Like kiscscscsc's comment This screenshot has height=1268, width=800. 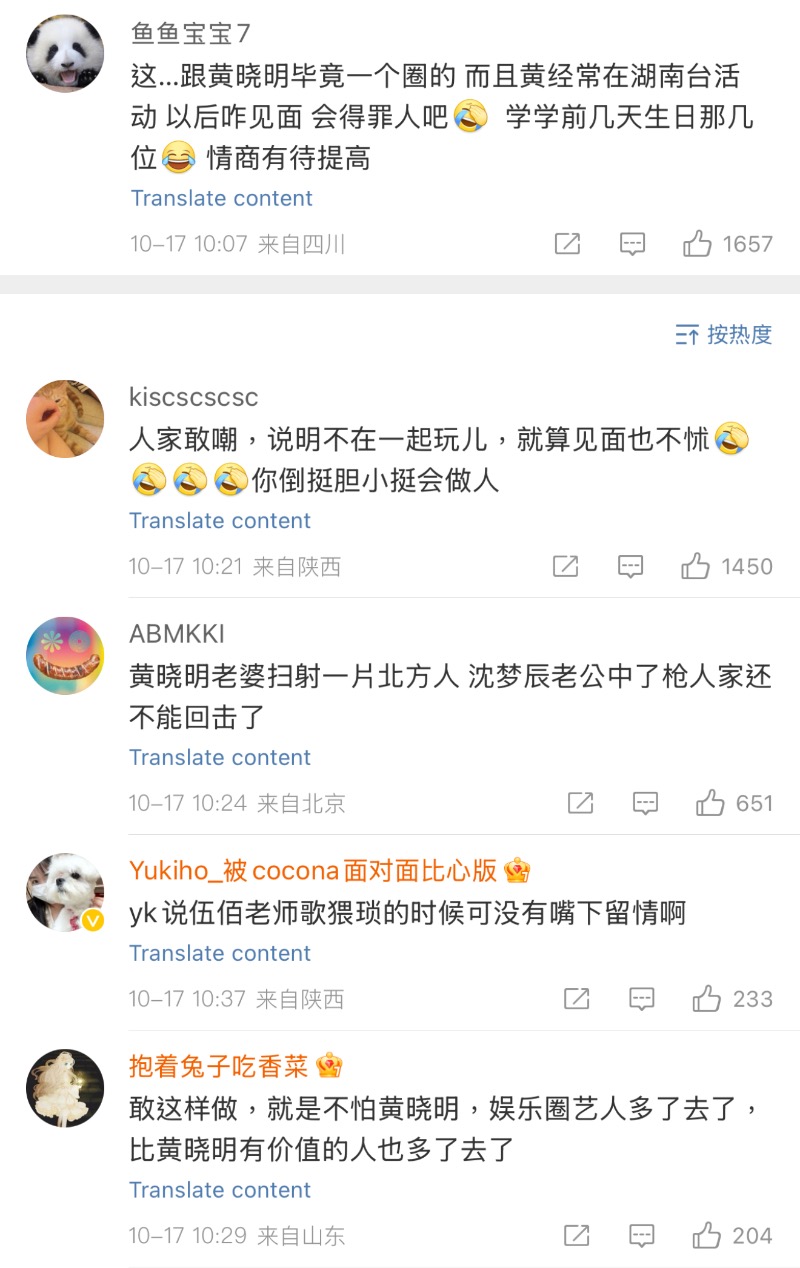point(696,566)
